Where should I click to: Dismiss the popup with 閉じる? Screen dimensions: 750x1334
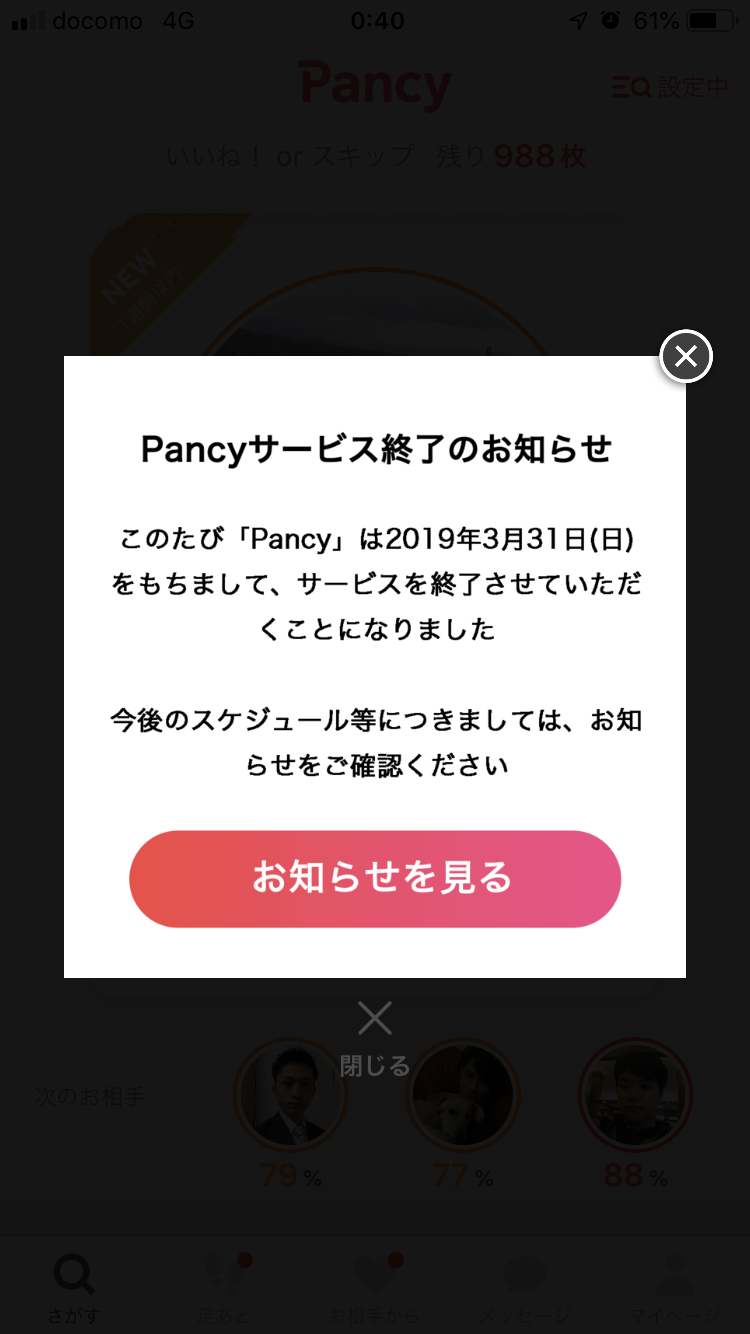pyautogui.click(x=375, y=1036)
